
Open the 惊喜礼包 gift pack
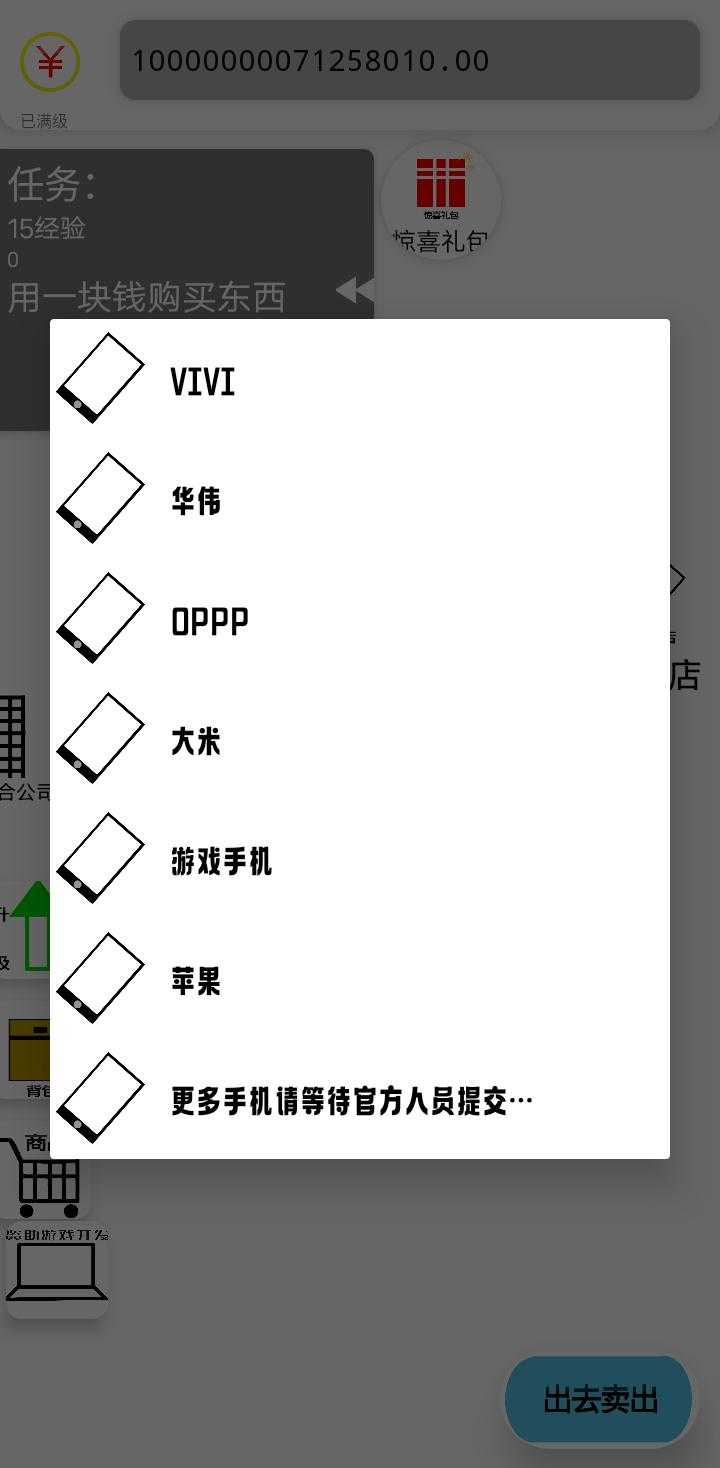tap(441, 200)
